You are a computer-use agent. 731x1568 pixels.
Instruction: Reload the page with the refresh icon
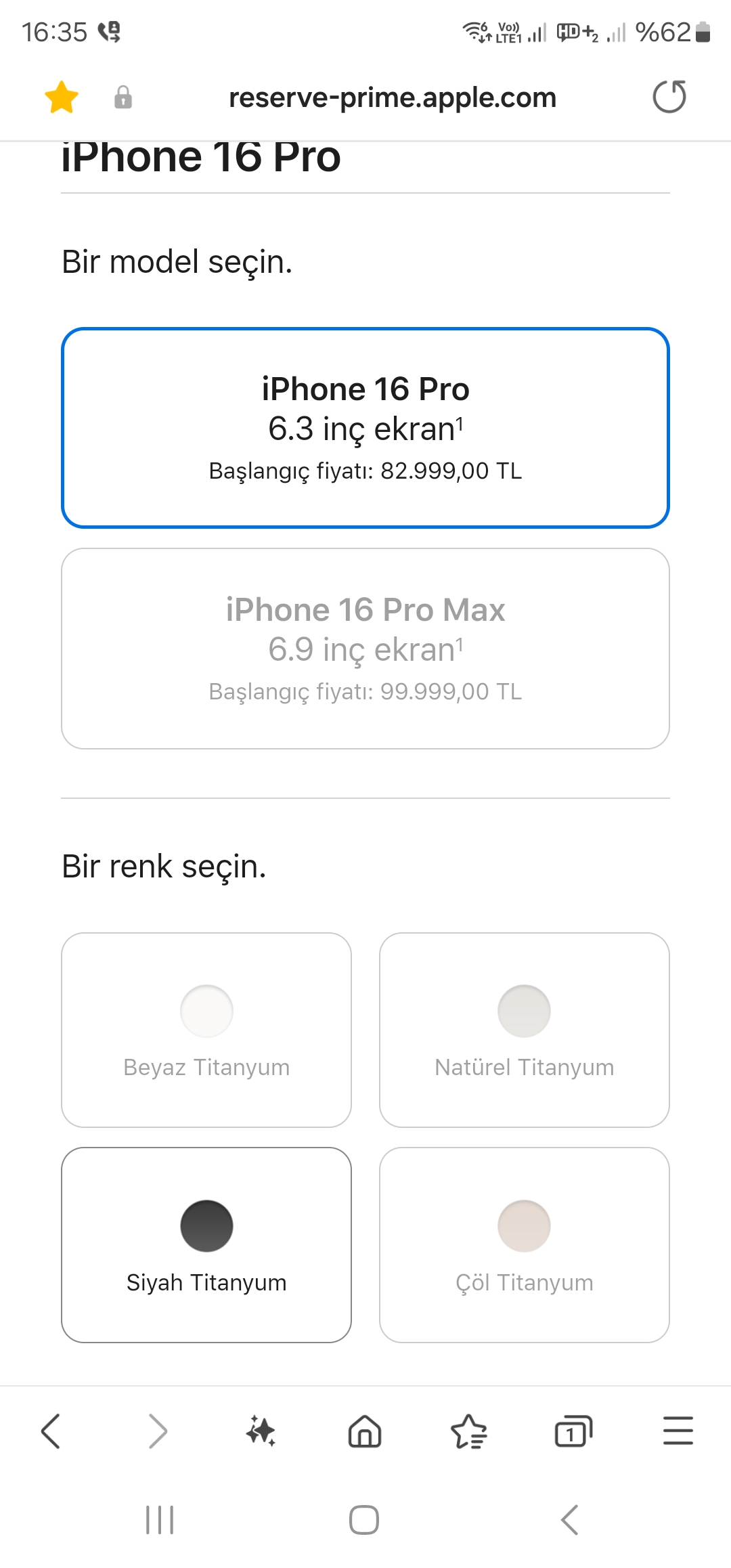(x=669, y=97)
